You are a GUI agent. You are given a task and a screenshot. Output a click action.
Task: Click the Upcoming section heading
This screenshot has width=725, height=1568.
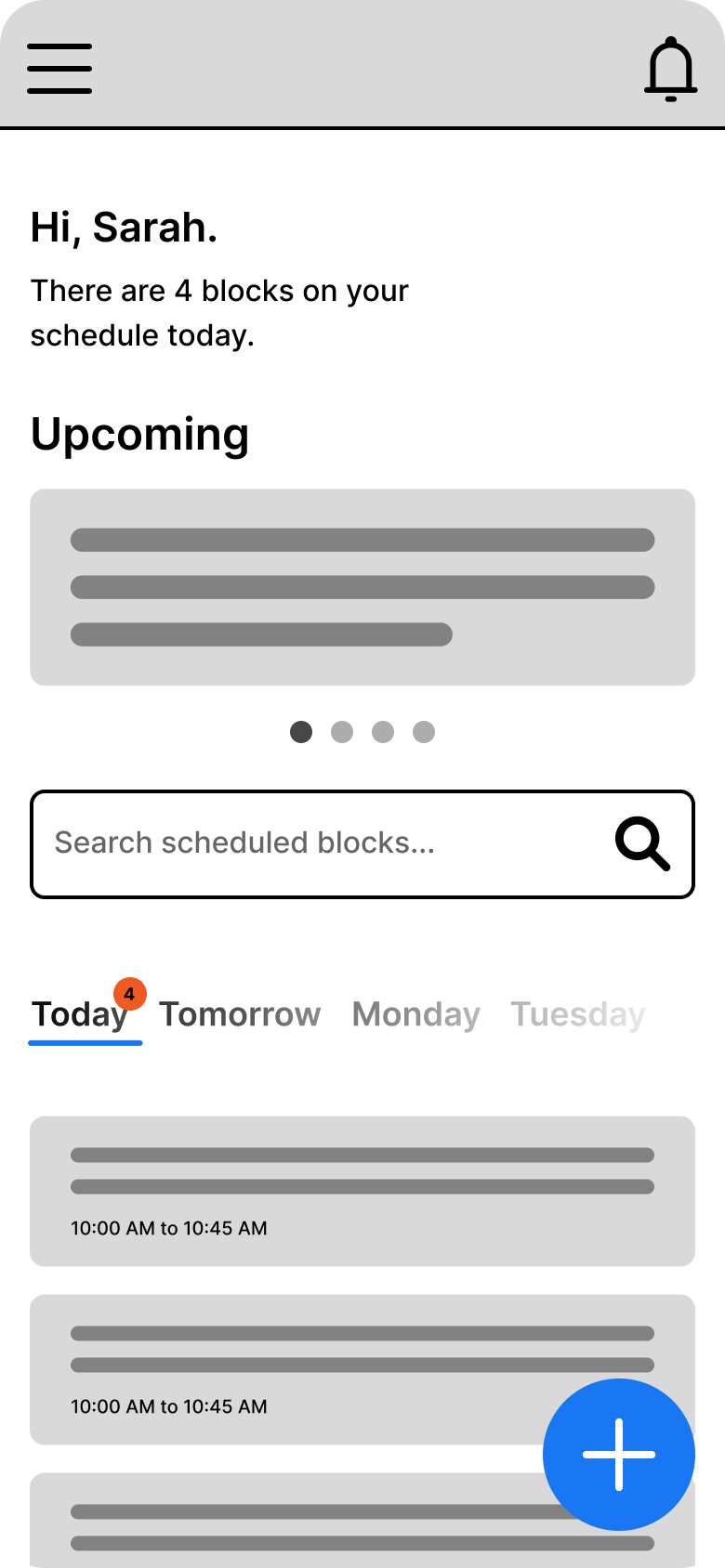(139, 434)
